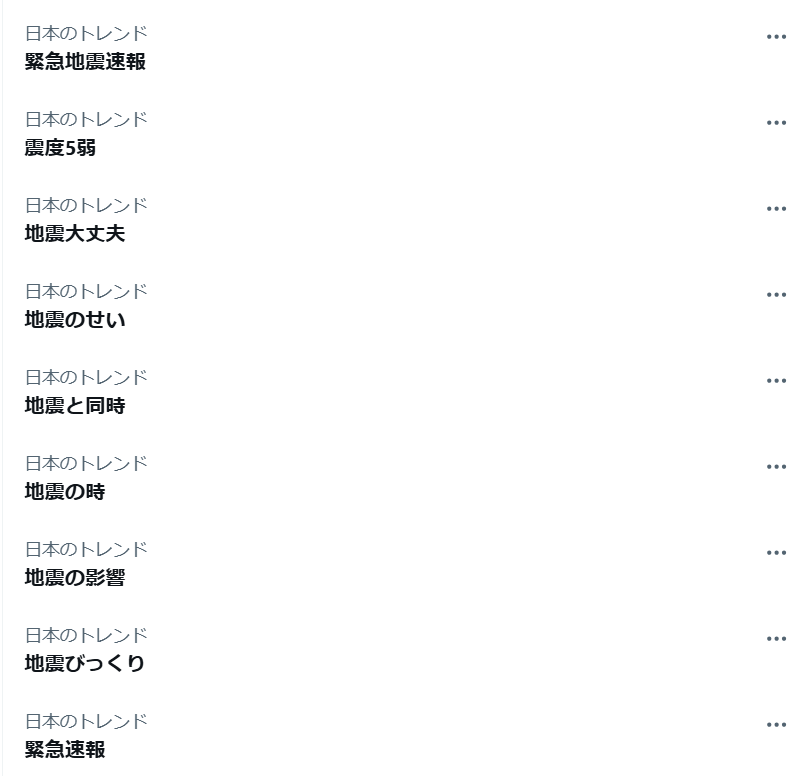The height and width of the screenshot is (776, 810).
Task: Open the trend 地震と同時
Action: tap(75, 406)
